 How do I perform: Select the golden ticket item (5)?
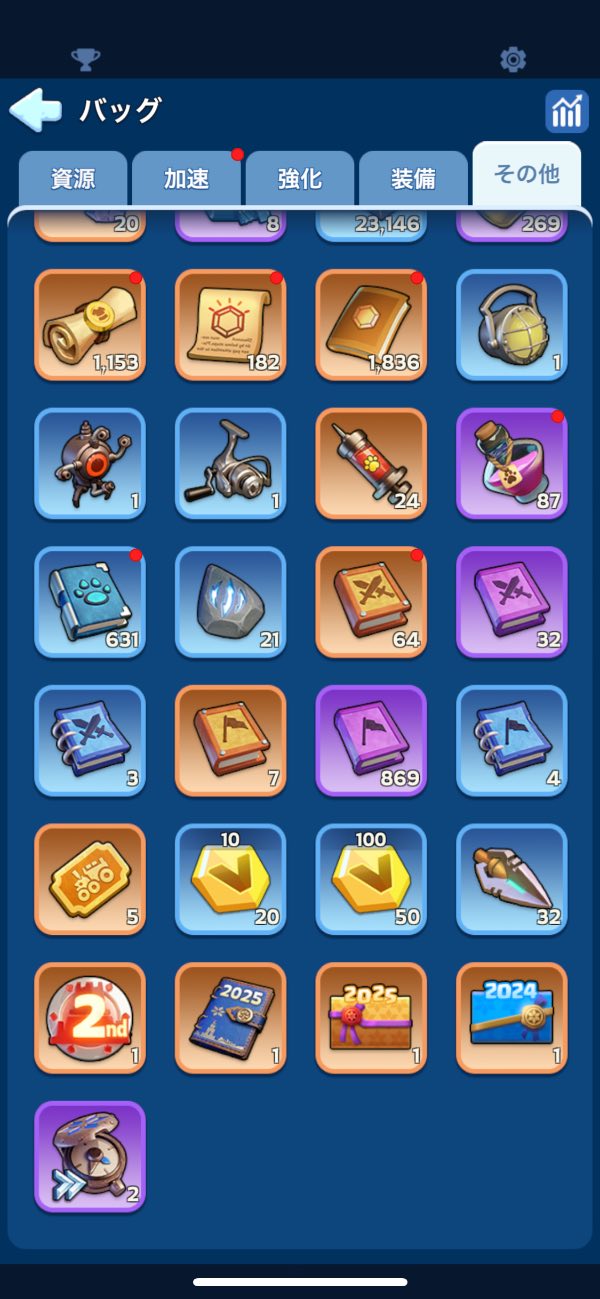point(90,879)
